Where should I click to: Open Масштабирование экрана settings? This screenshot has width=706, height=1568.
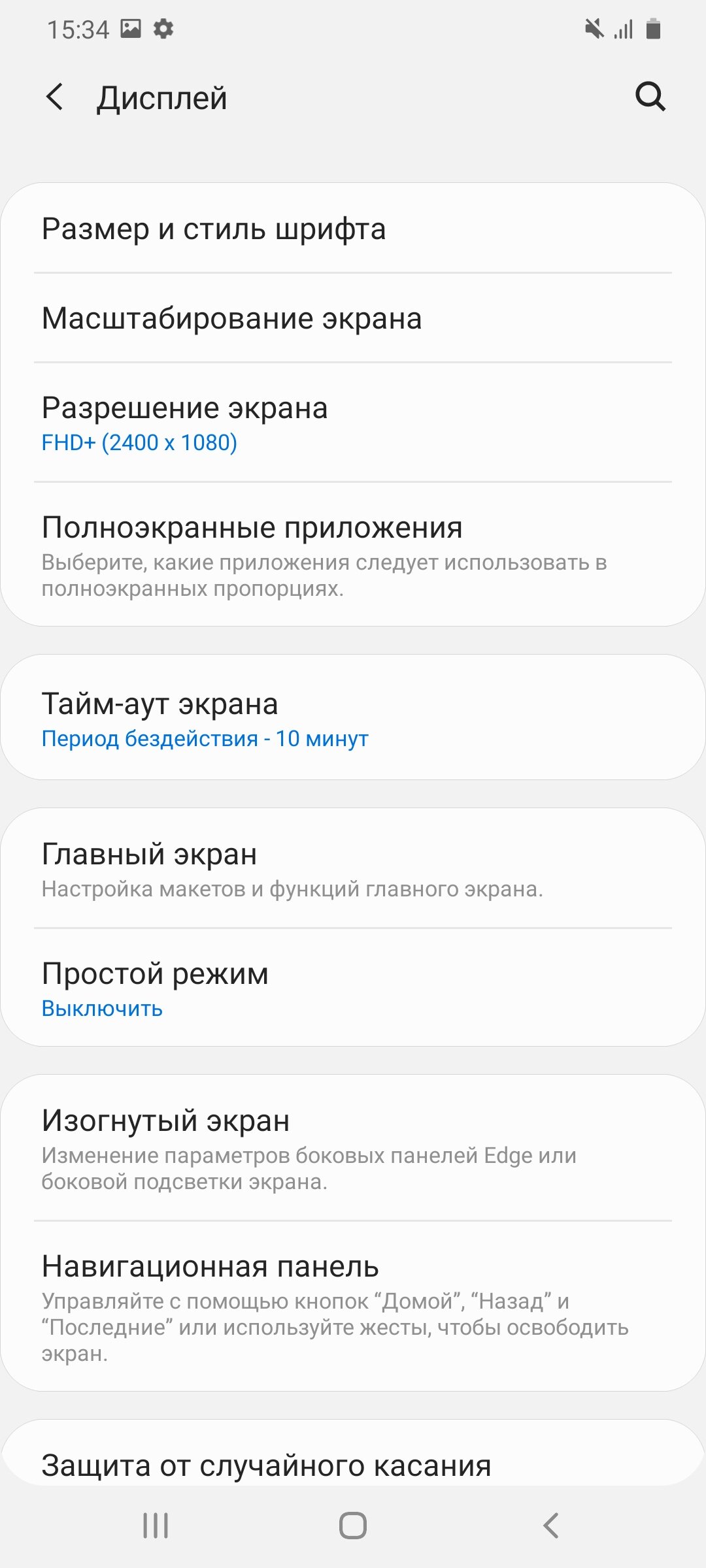tap(353, 318)
